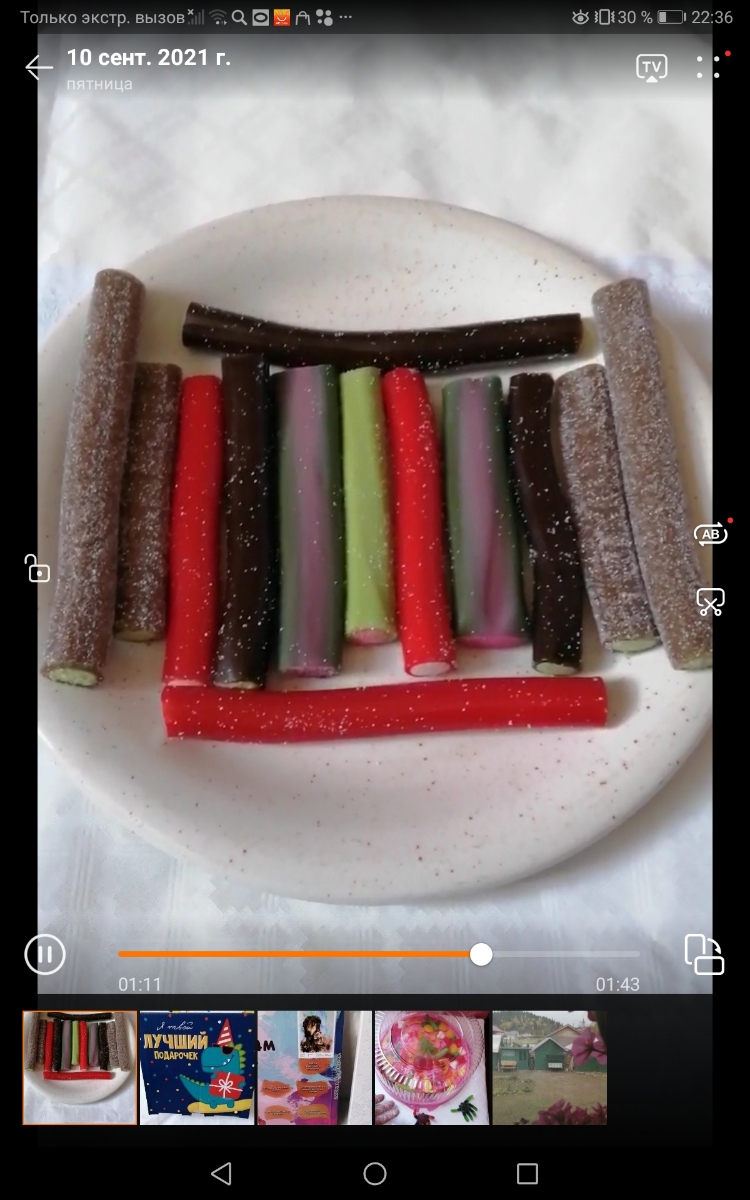Pause the video

(45, 954)
